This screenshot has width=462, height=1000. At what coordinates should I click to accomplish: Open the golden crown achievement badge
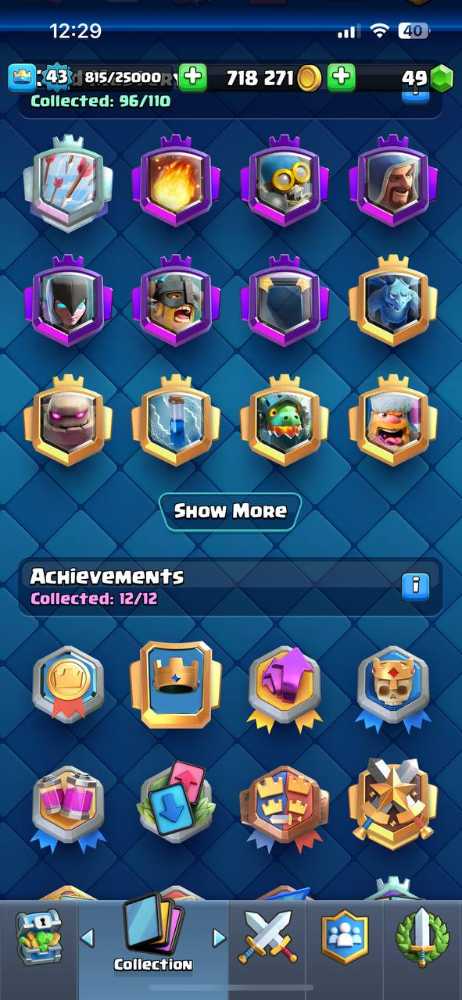[x=176, y=684]
